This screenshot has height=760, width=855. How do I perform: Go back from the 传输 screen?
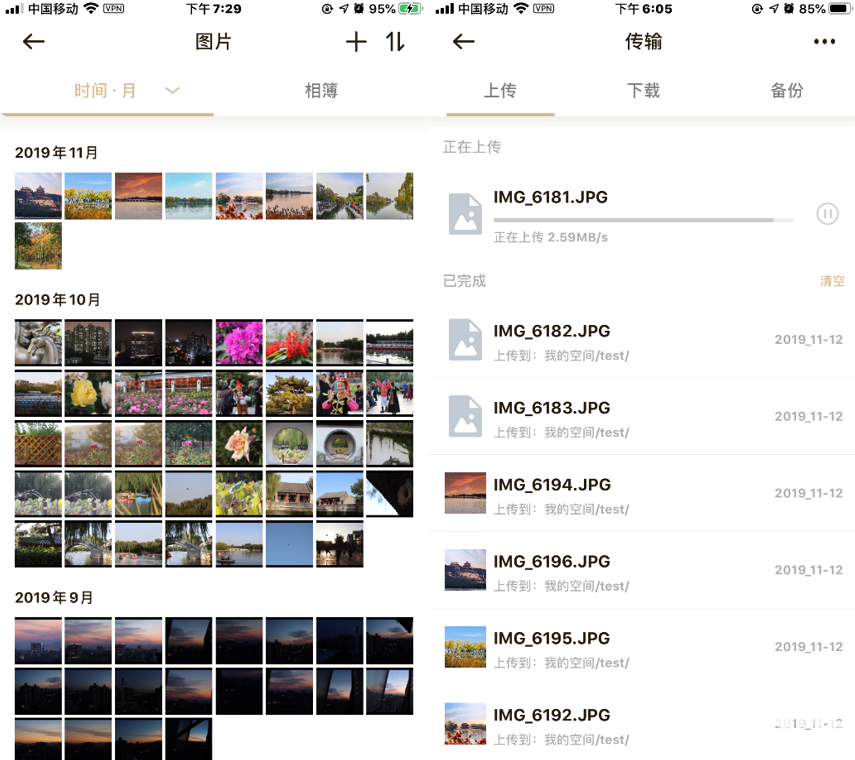(x=463, y=42)
